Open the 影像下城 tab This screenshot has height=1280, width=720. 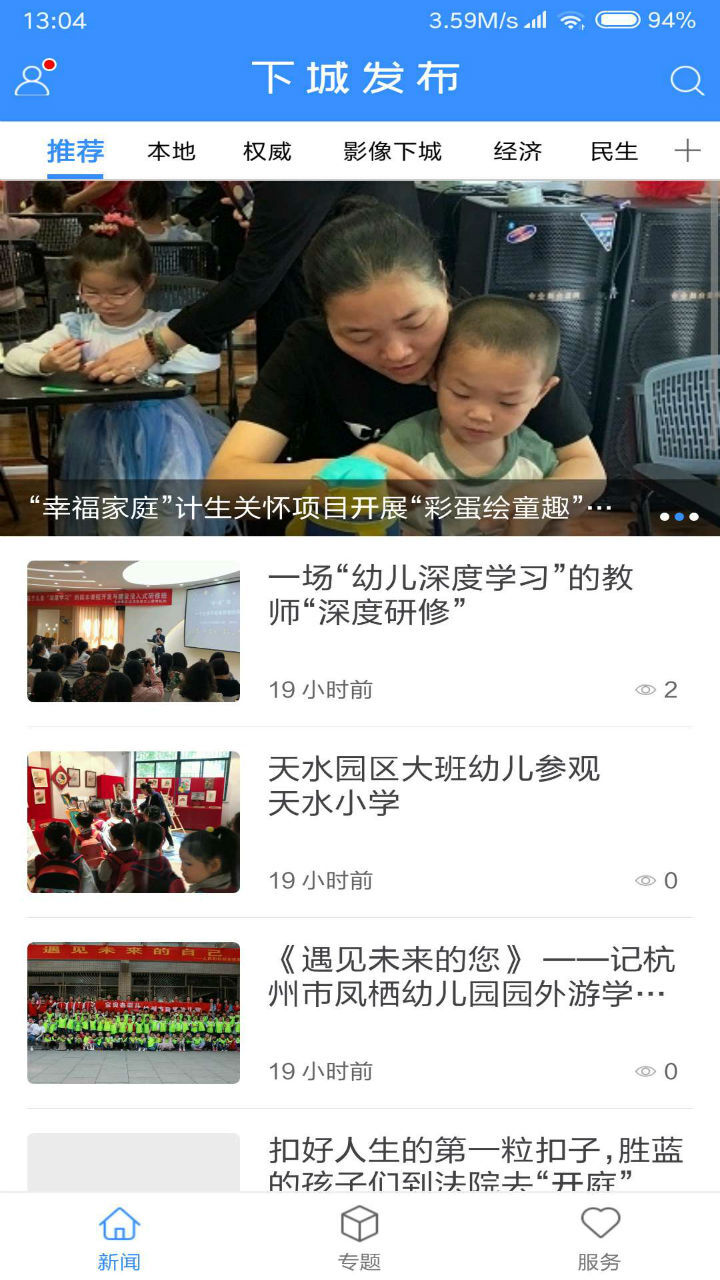point(392,151)
